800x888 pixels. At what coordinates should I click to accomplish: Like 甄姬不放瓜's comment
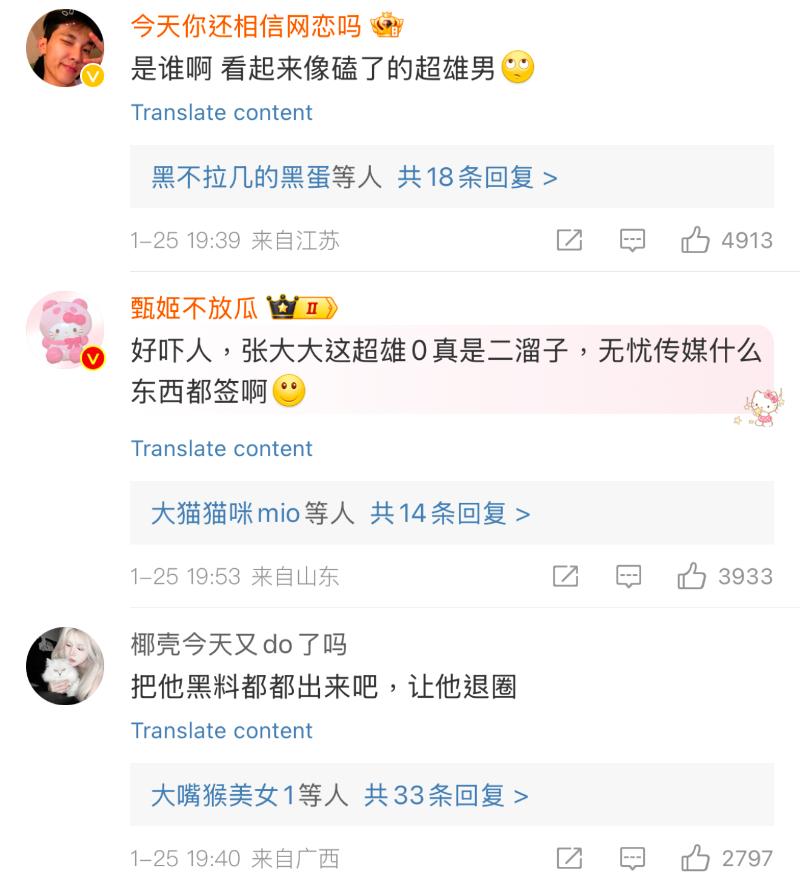692,576
